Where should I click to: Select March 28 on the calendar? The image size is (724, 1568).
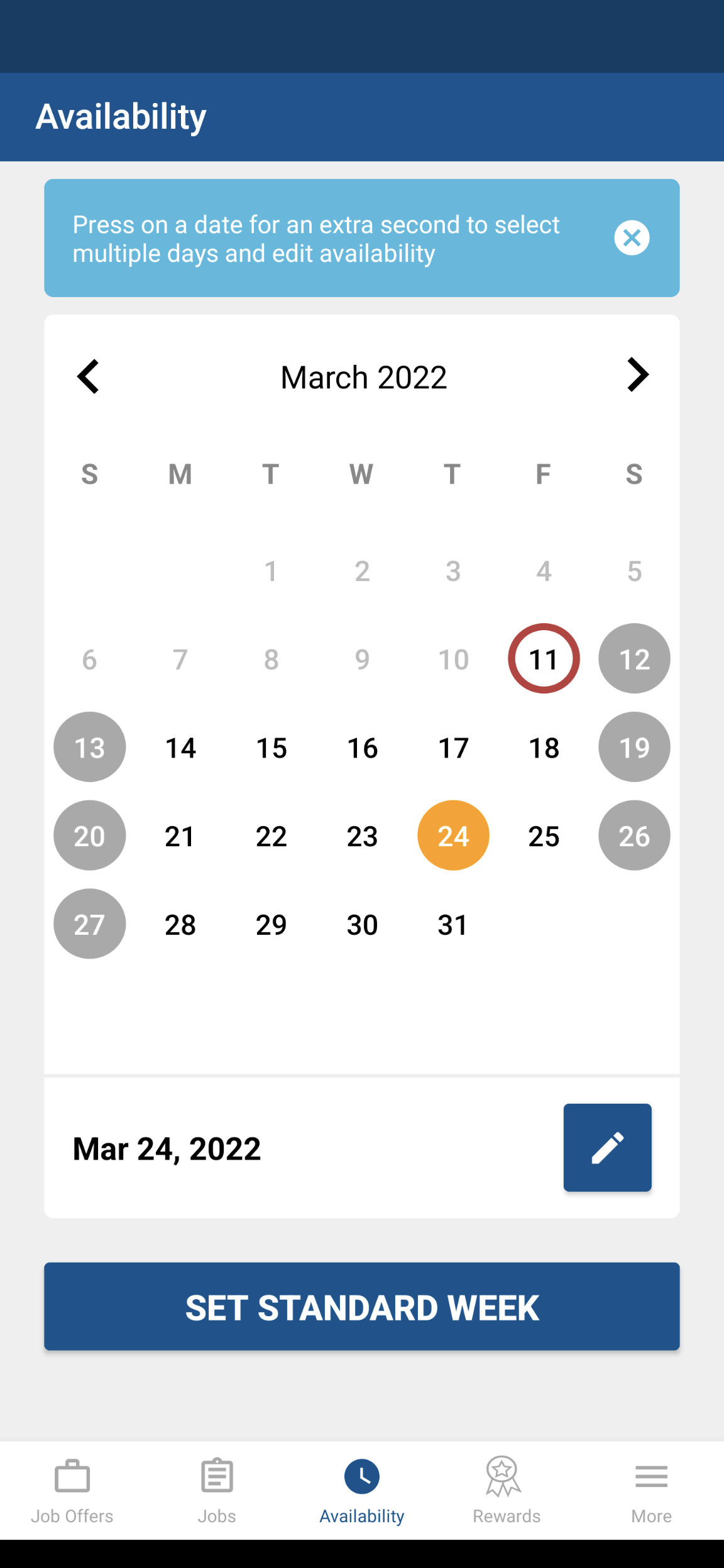coord(180,925)
